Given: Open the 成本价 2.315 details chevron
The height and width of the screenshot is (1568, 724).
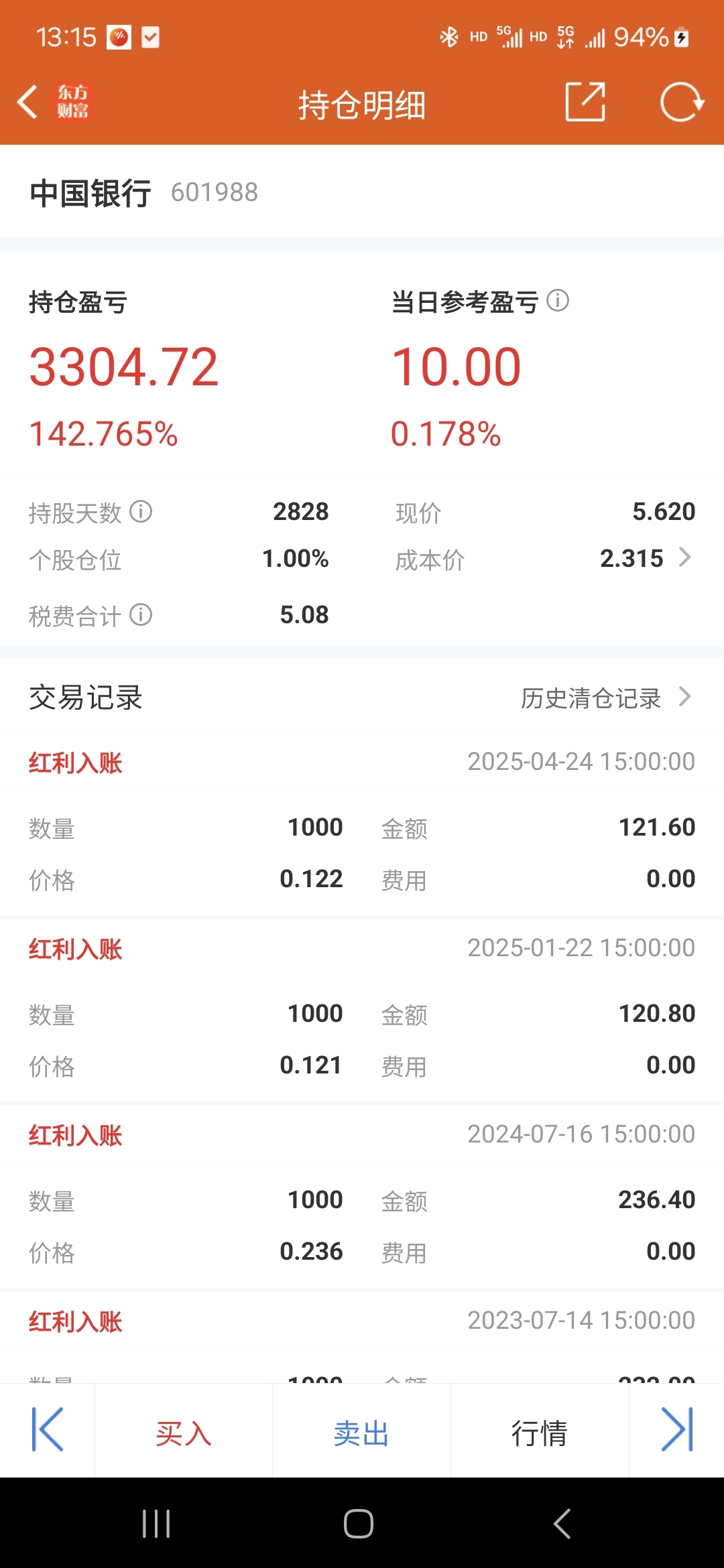Looking at the screenshot, I should point(684,558).
